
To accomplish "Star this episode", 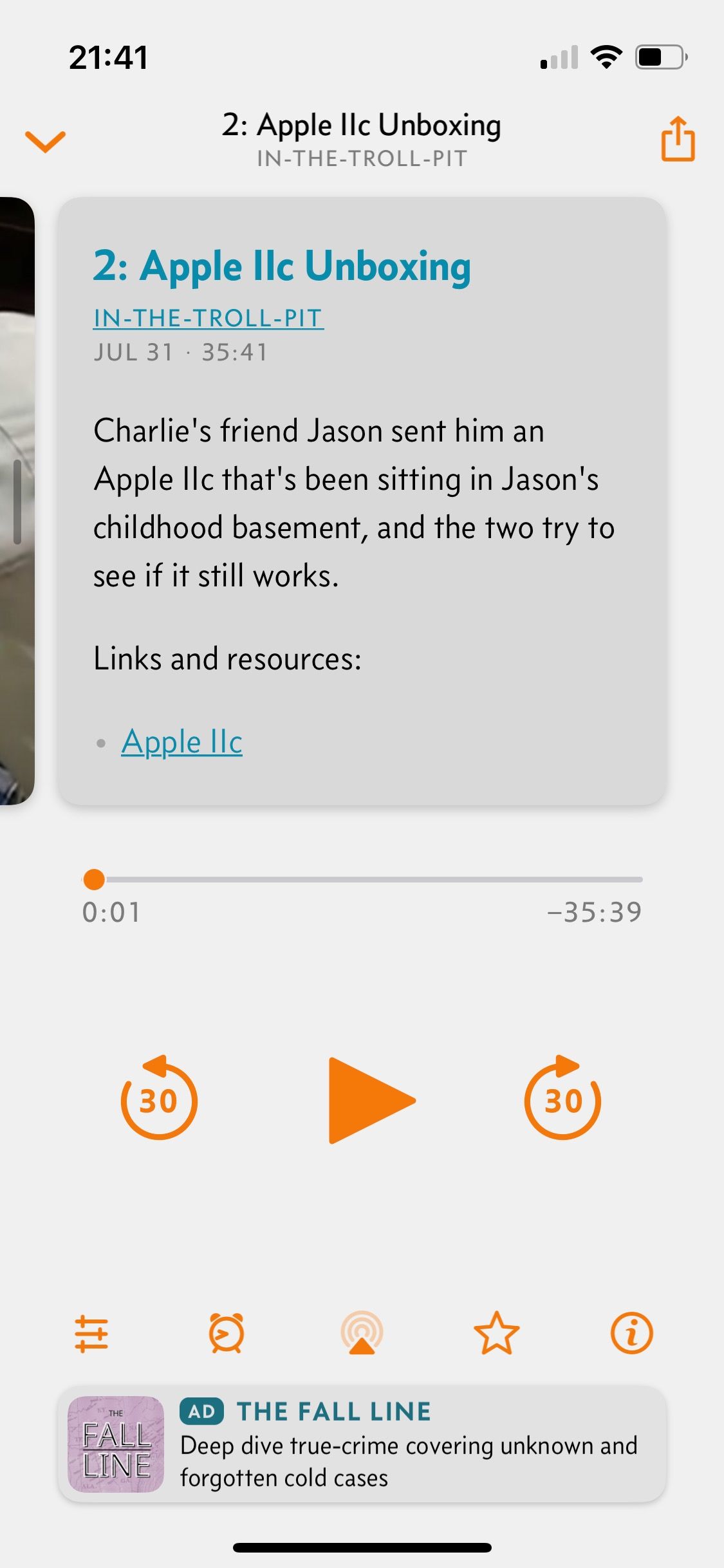I will (496, 1334).
